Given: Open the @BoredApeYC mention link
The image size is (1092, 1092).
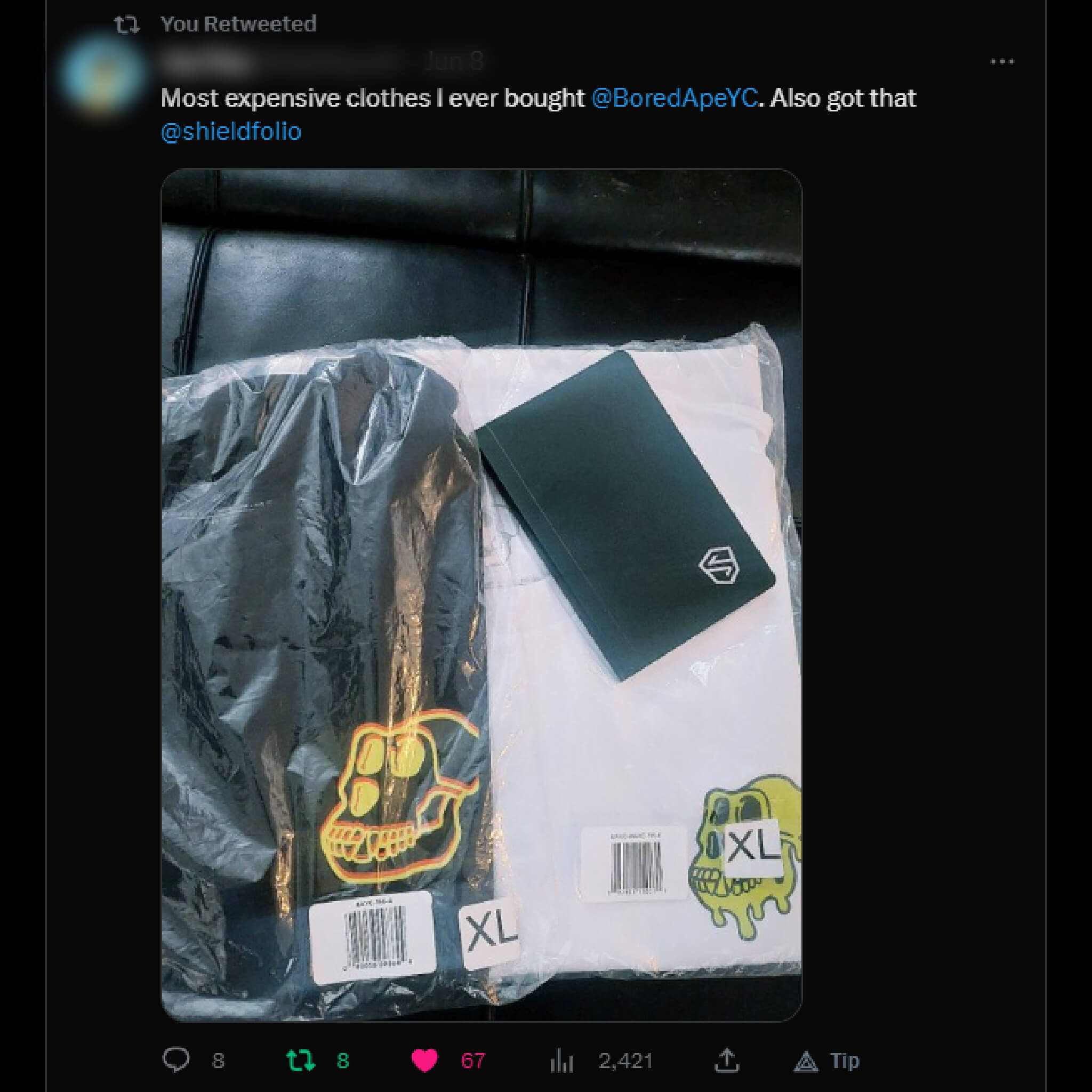Looking at the screenshot, I should point(674,98).
